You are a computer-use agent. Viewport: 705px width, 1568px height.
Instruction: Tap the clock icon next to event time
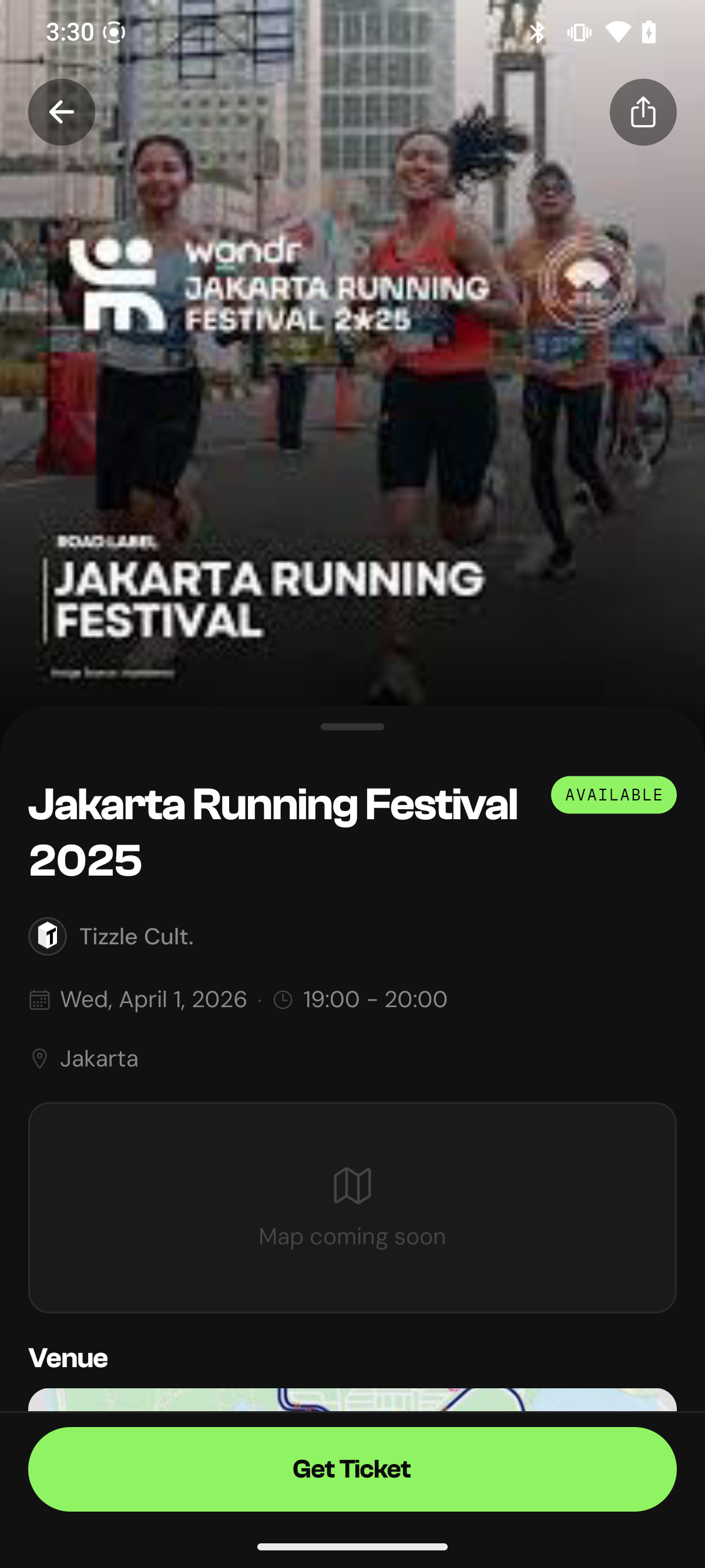pyautogui.click(x=284, y=999)
